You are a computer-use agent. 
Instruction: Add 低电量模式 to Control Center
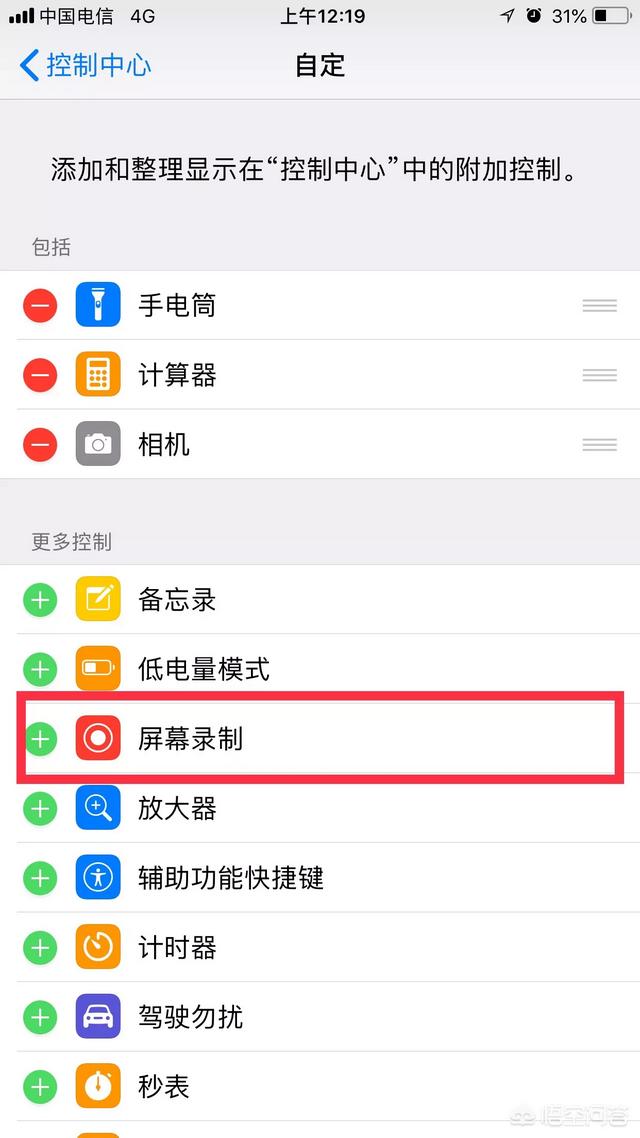tap(40, 669)
